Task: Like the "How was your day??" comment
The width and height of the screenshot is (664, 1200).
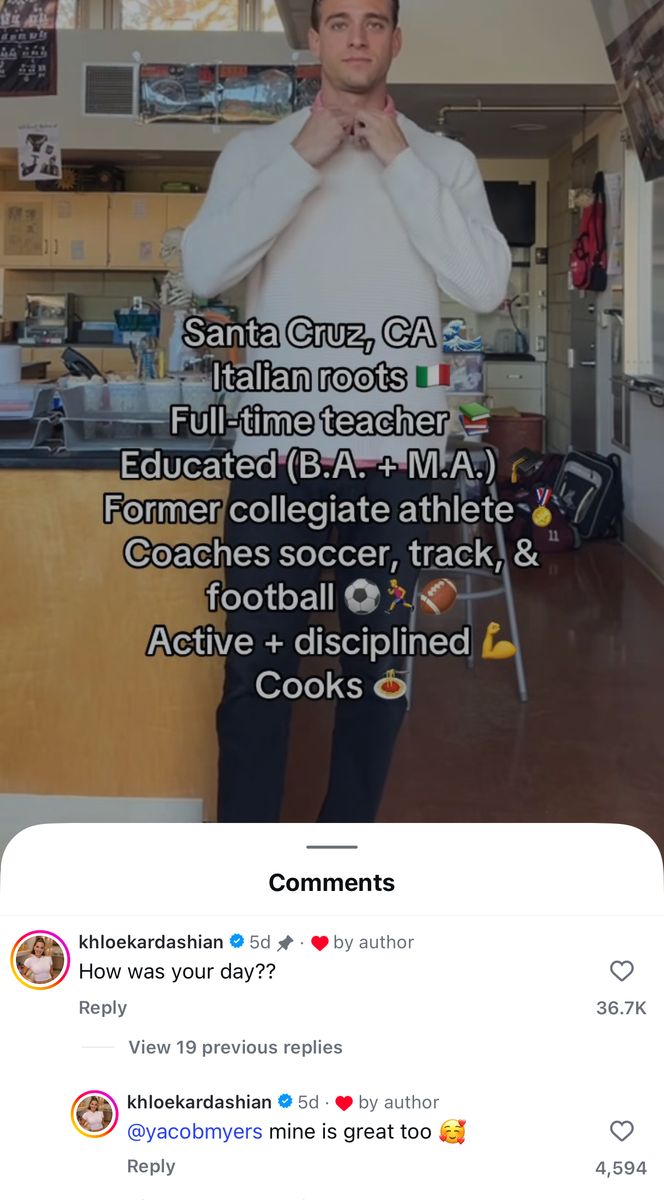Action: (622, 971)
